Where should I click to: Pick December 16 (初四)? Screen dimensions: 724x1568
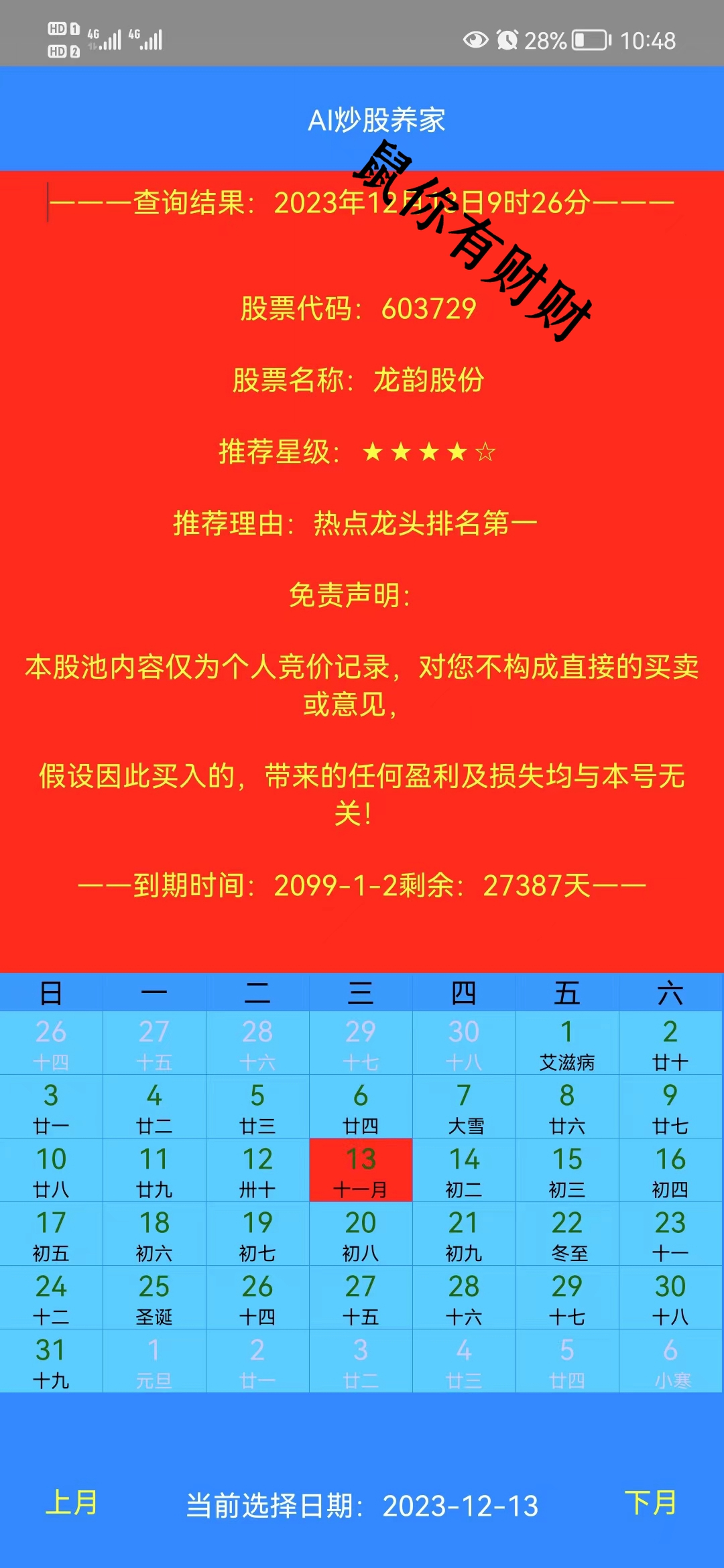670,1170
